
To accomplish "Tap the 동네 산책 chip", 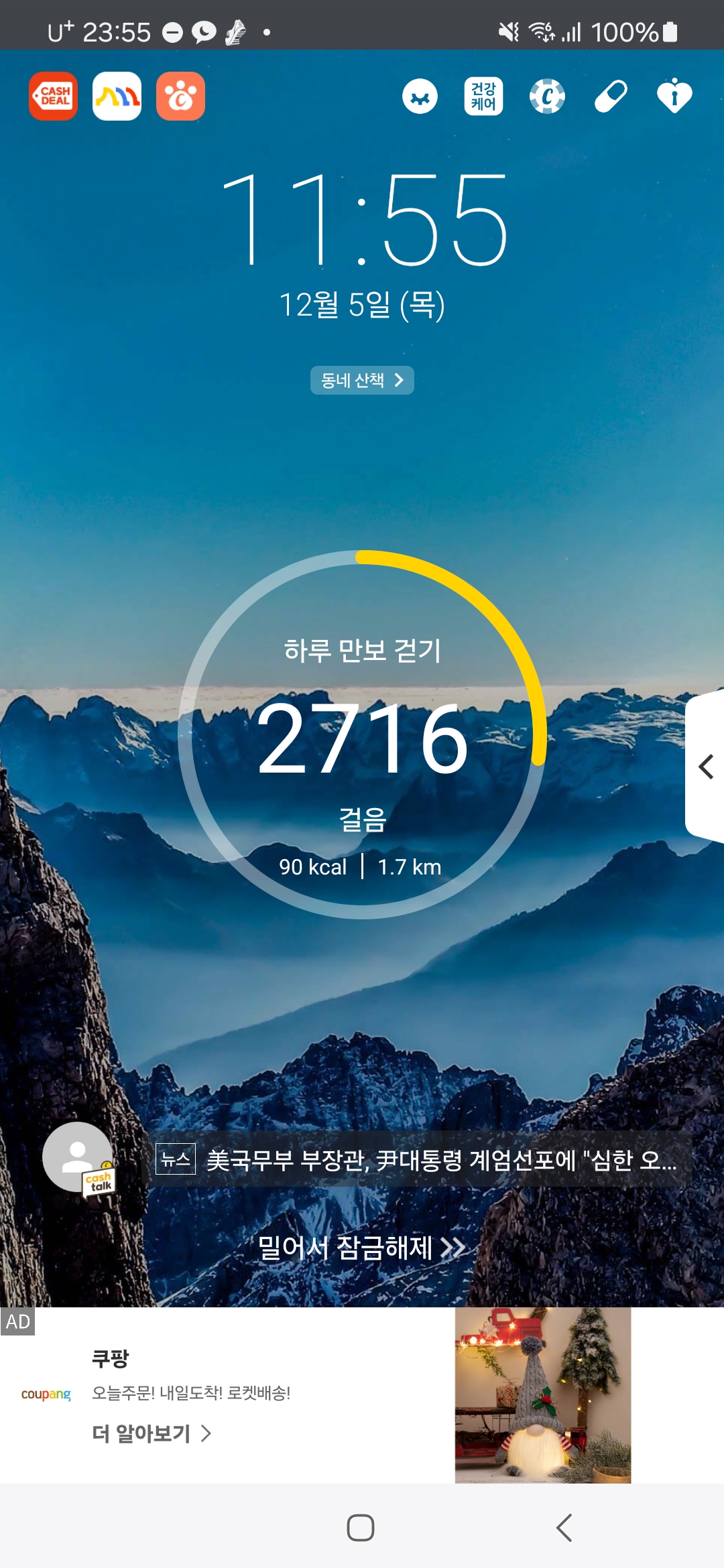I will pyautogui.click(x=362, y=381).
